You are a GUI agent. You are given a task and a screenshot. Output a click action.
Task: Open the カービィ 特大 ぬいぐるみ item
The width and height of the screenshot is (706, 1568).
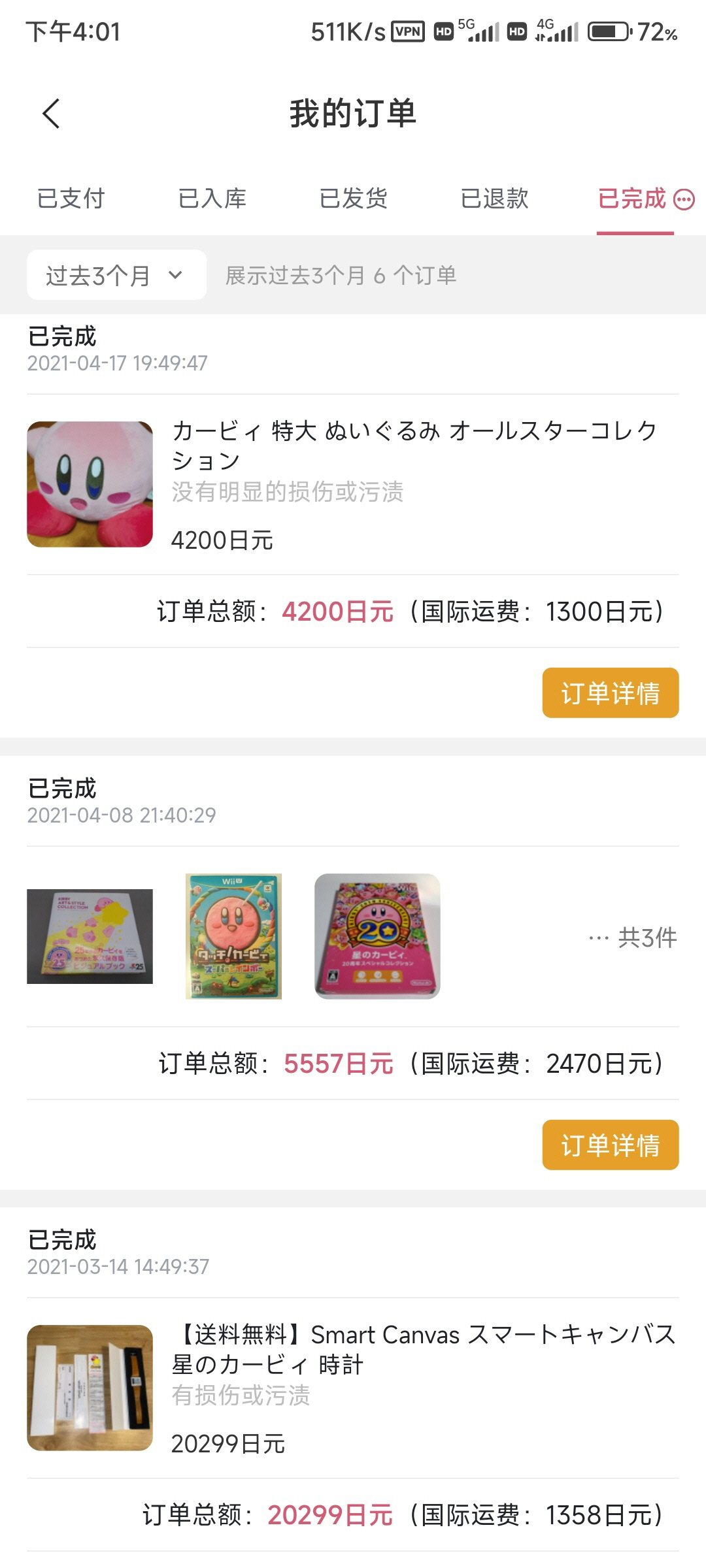point(414,446)
